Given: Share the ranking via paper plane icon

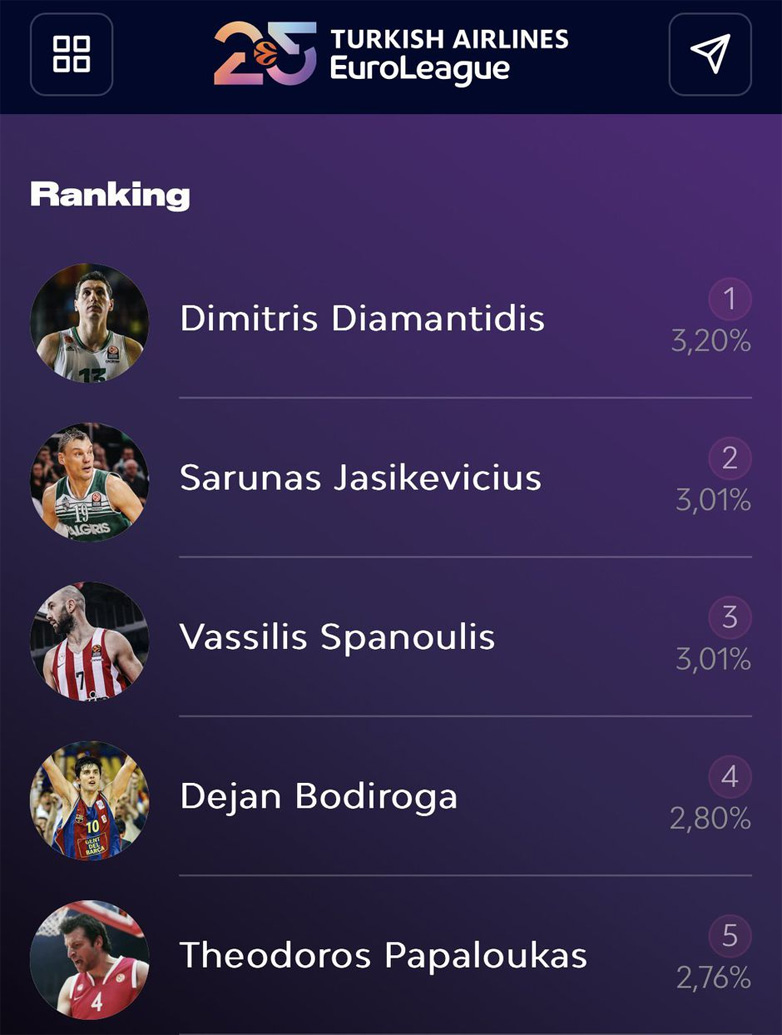Looking at the screenshot, I should click(709, 54).
